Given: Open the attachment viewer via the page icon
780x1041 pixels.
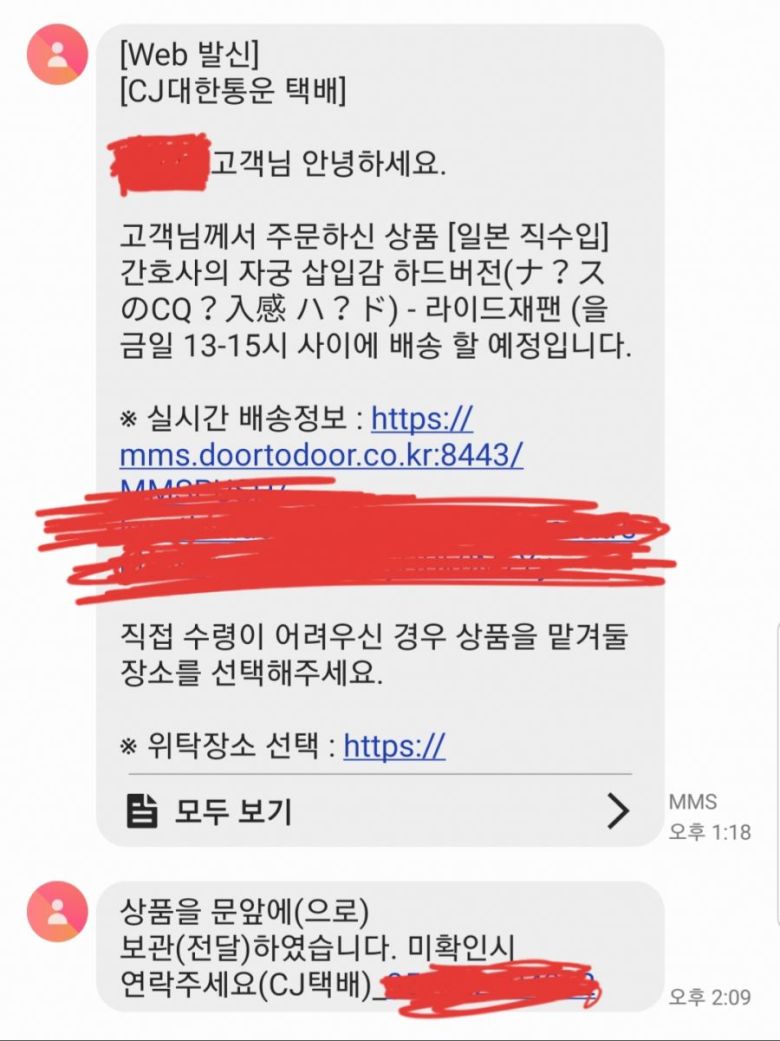Looking at the screenshot, I should [141, 810].
